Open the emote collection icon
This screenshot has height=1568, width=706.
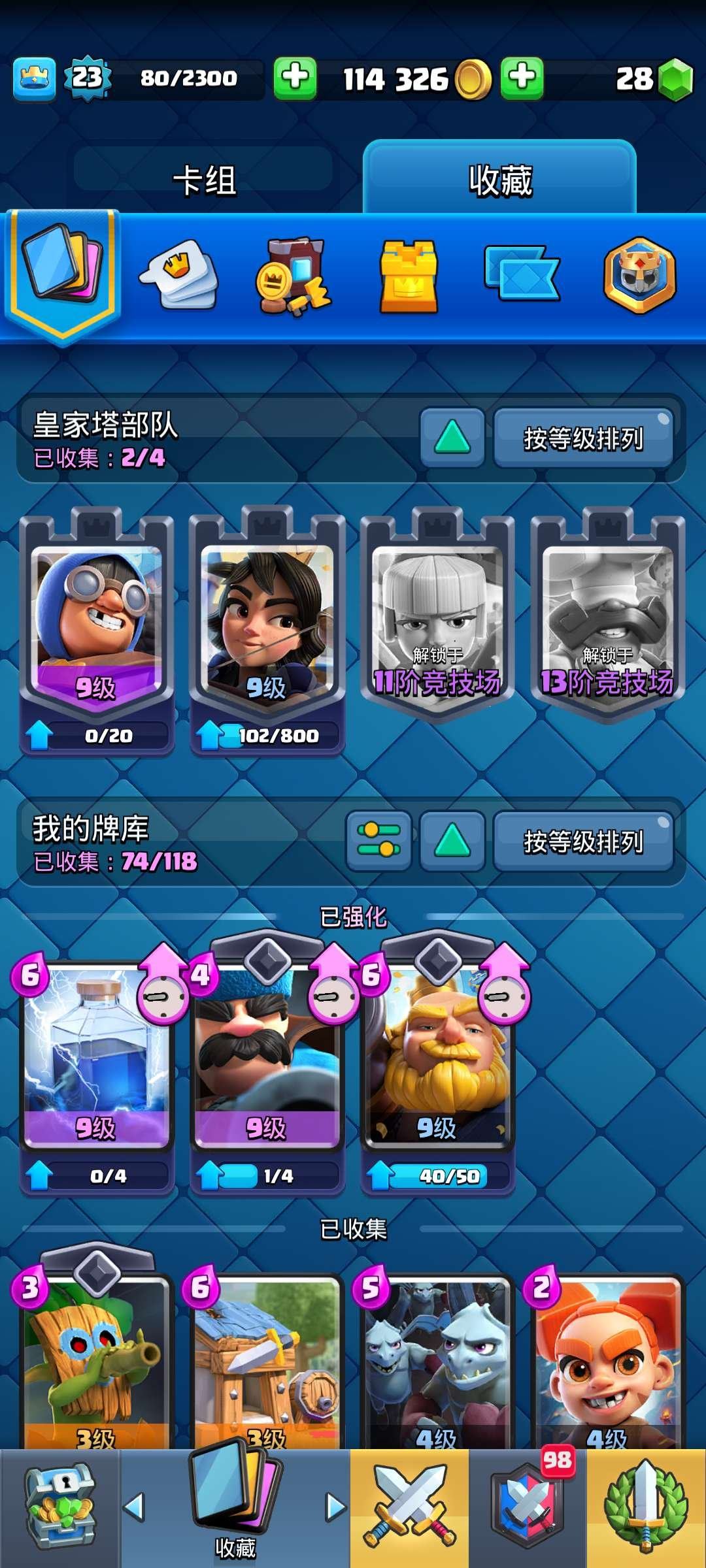(x=178, y=274)
